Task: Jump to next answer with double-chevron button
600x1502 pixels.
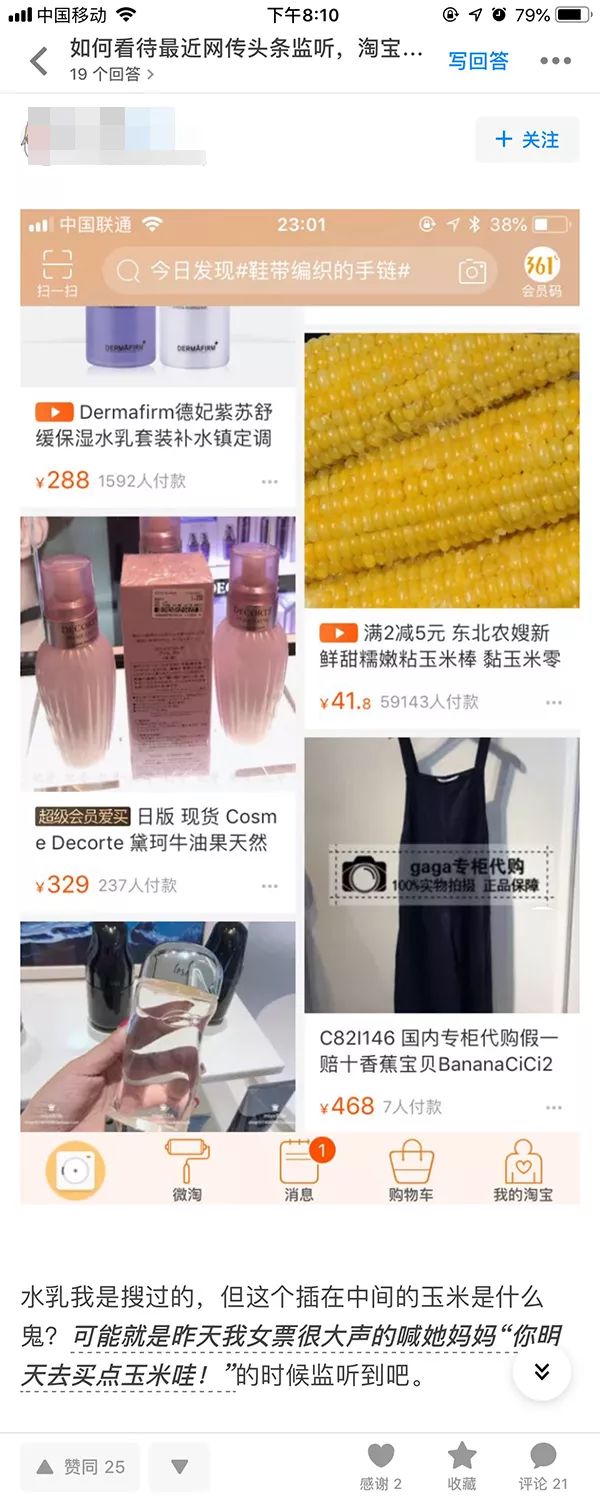Action: coord(541,1371)
